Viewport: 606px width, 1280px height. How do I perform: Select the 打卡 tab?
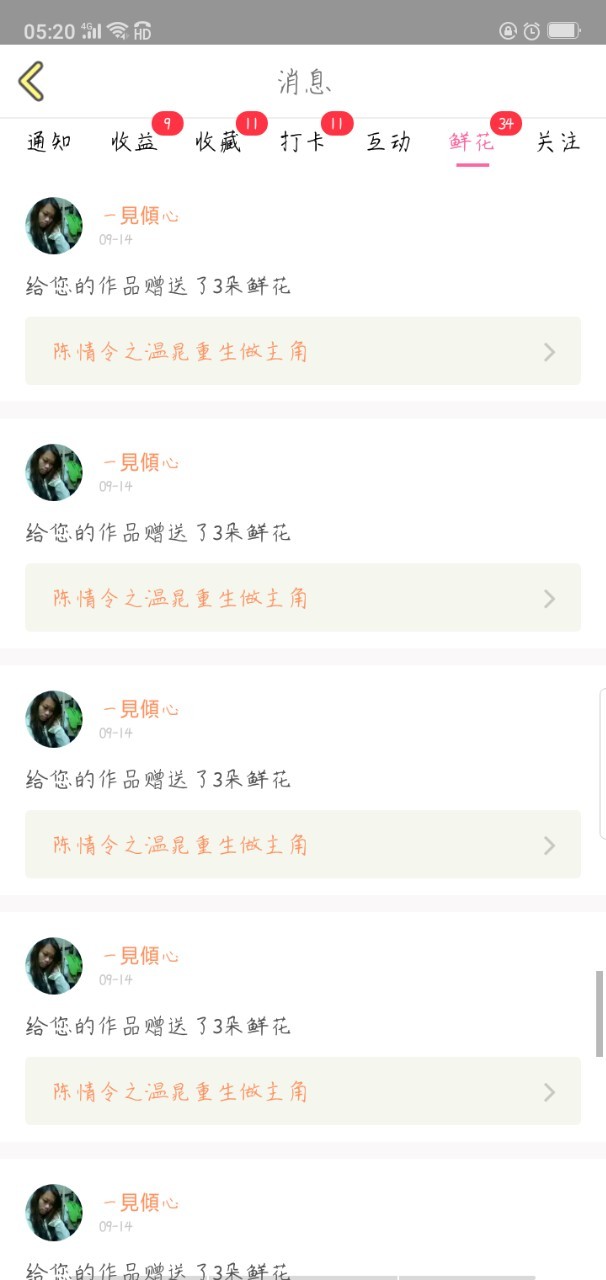[303, 142]
